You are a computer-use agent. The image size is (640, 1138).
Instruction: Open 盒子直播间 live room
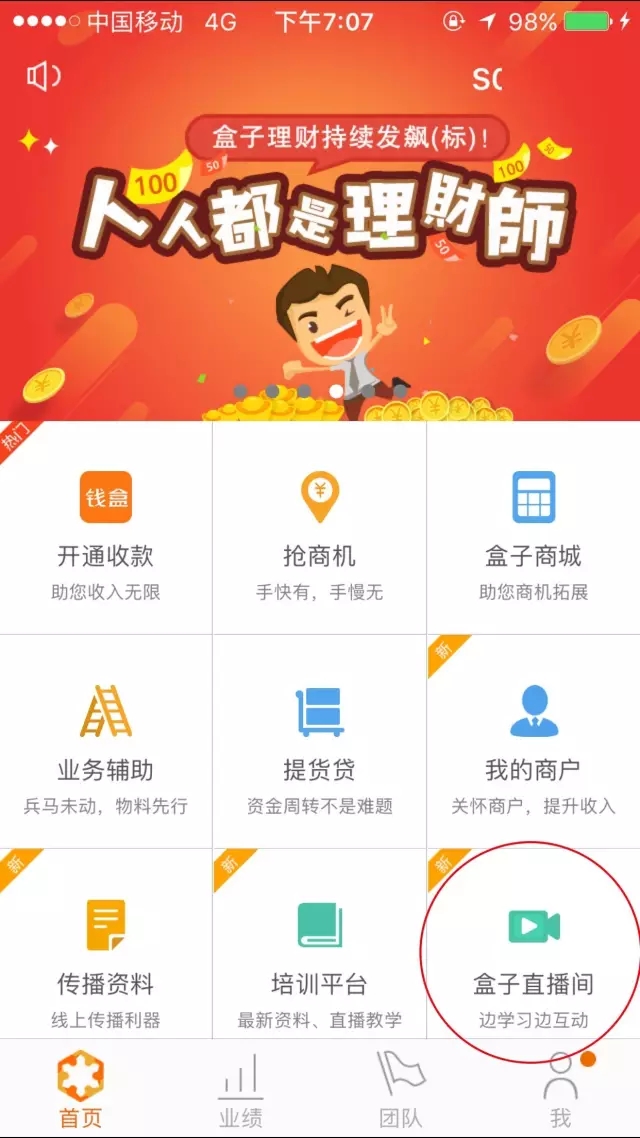pyautogui.click(x=533, y=954)
